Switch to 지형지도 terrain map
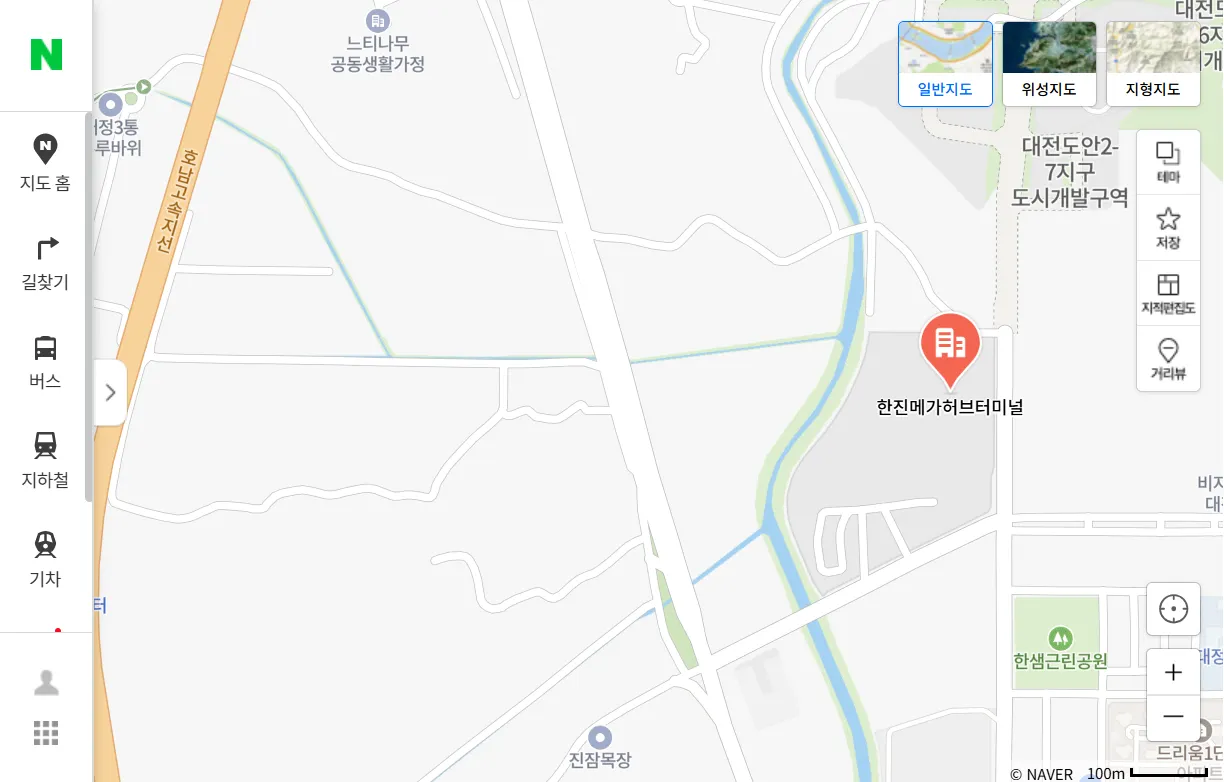1224x782 pixels. 1153,64
